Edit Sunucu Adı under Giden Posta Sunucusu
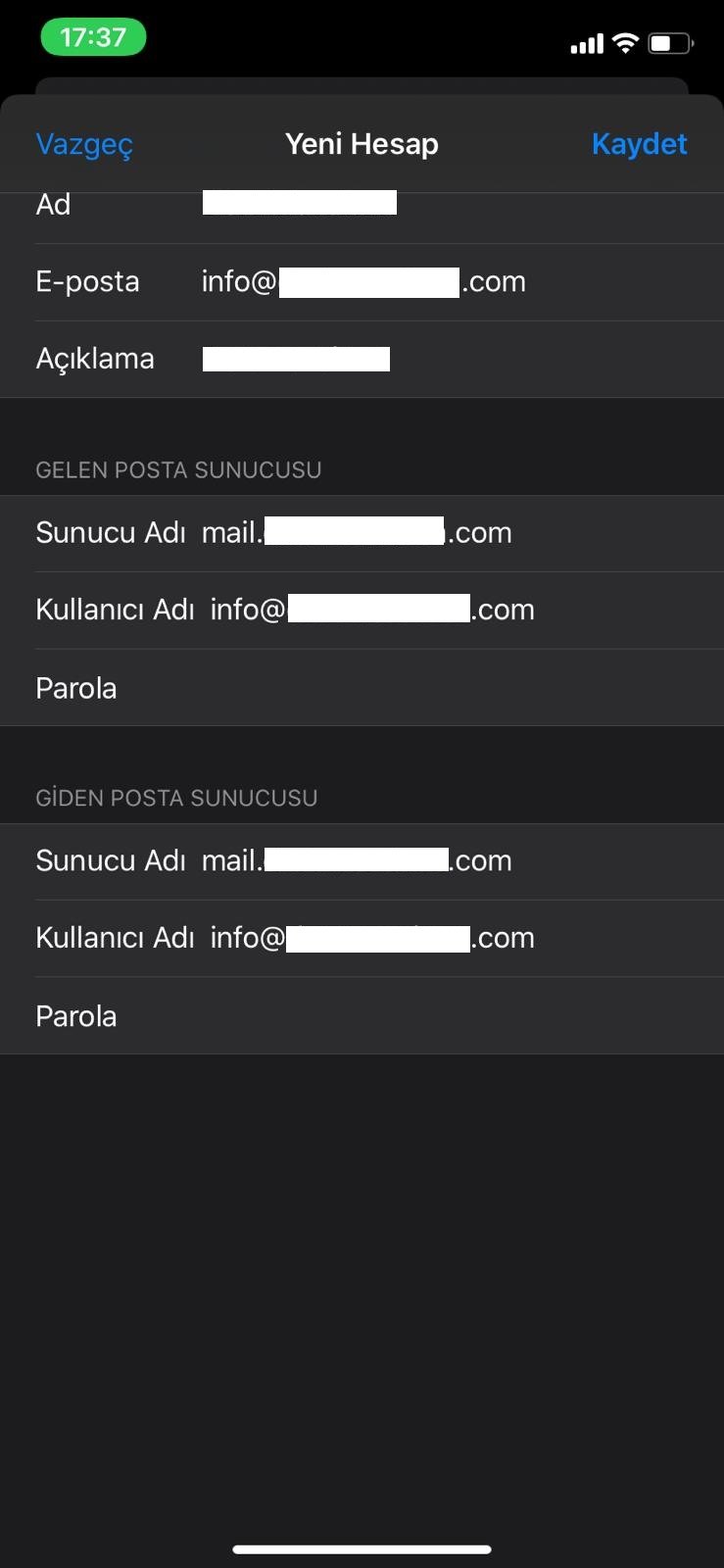 coord(362,861)
